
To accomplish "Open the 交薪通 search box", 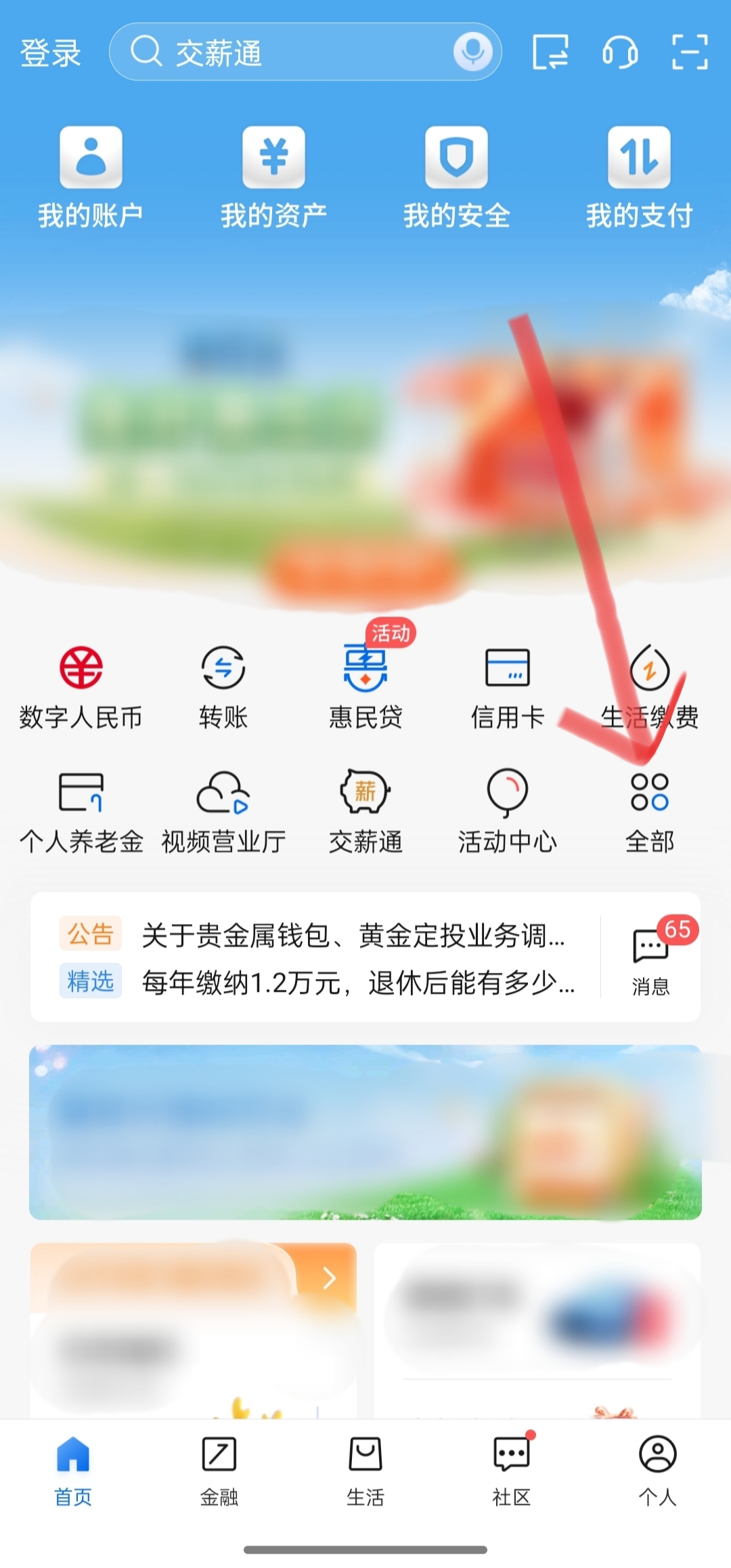I will [284, 53].
